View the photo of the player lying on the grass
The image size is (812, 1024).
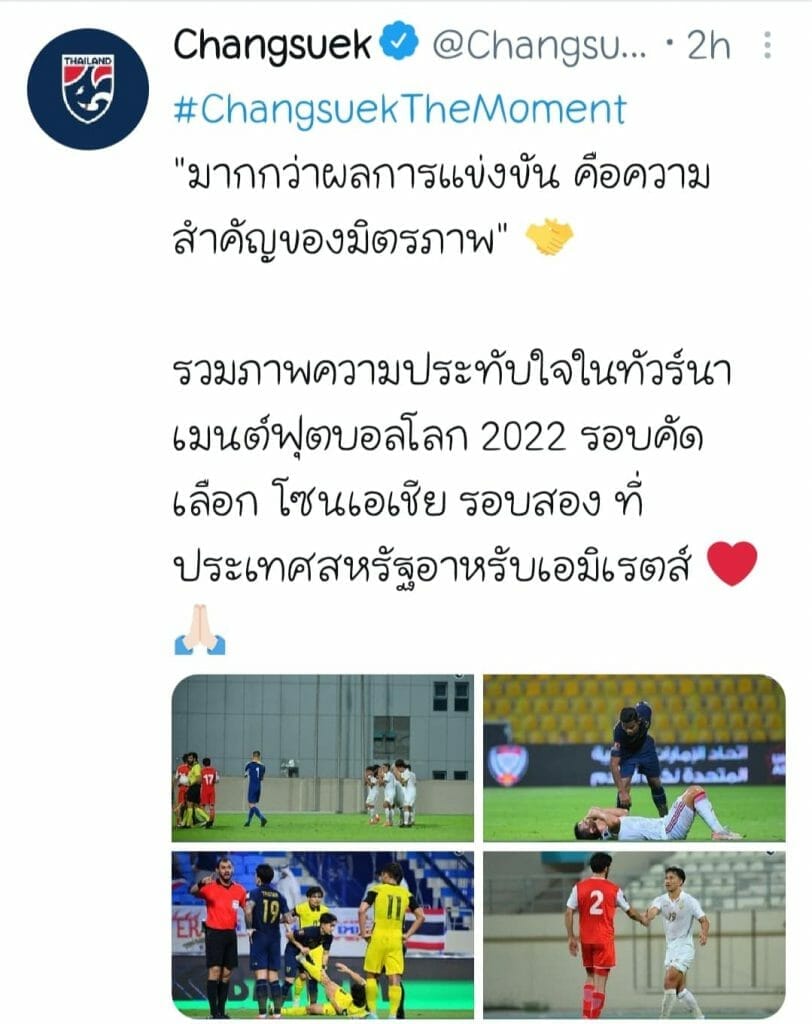click(634, 757)
